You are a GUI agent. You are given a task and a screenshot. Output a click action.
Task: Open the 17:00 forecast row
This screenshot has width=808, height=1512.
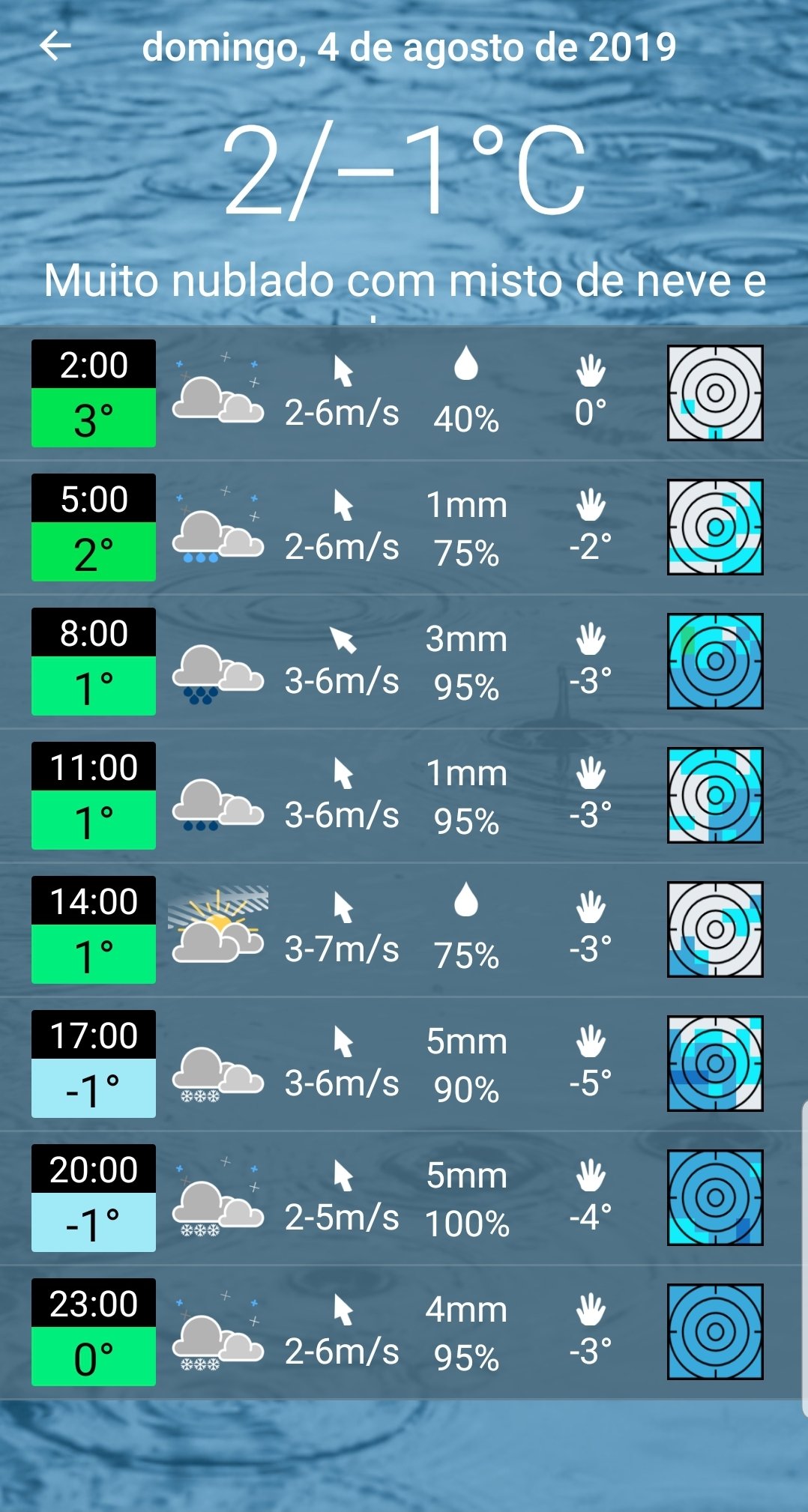coord(404,1064)
